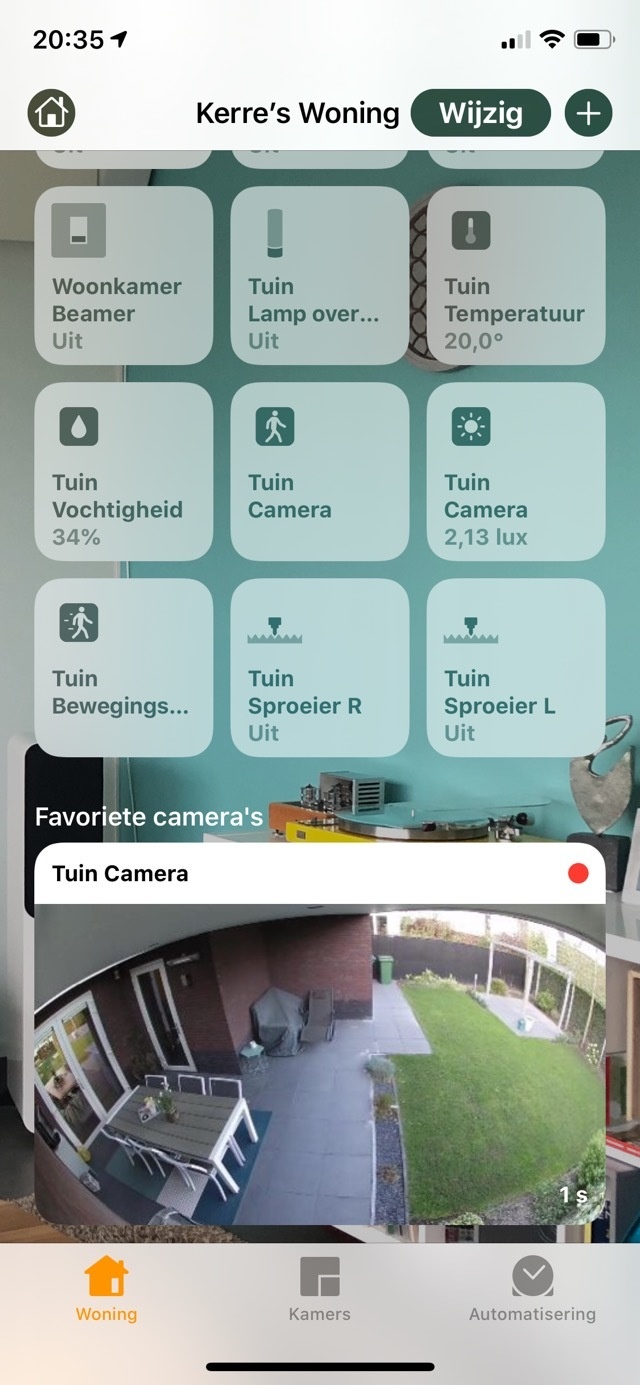640x1385 pixels.
Task: Open the Tuin Camera light sensor tile
Action: point(516,472)
